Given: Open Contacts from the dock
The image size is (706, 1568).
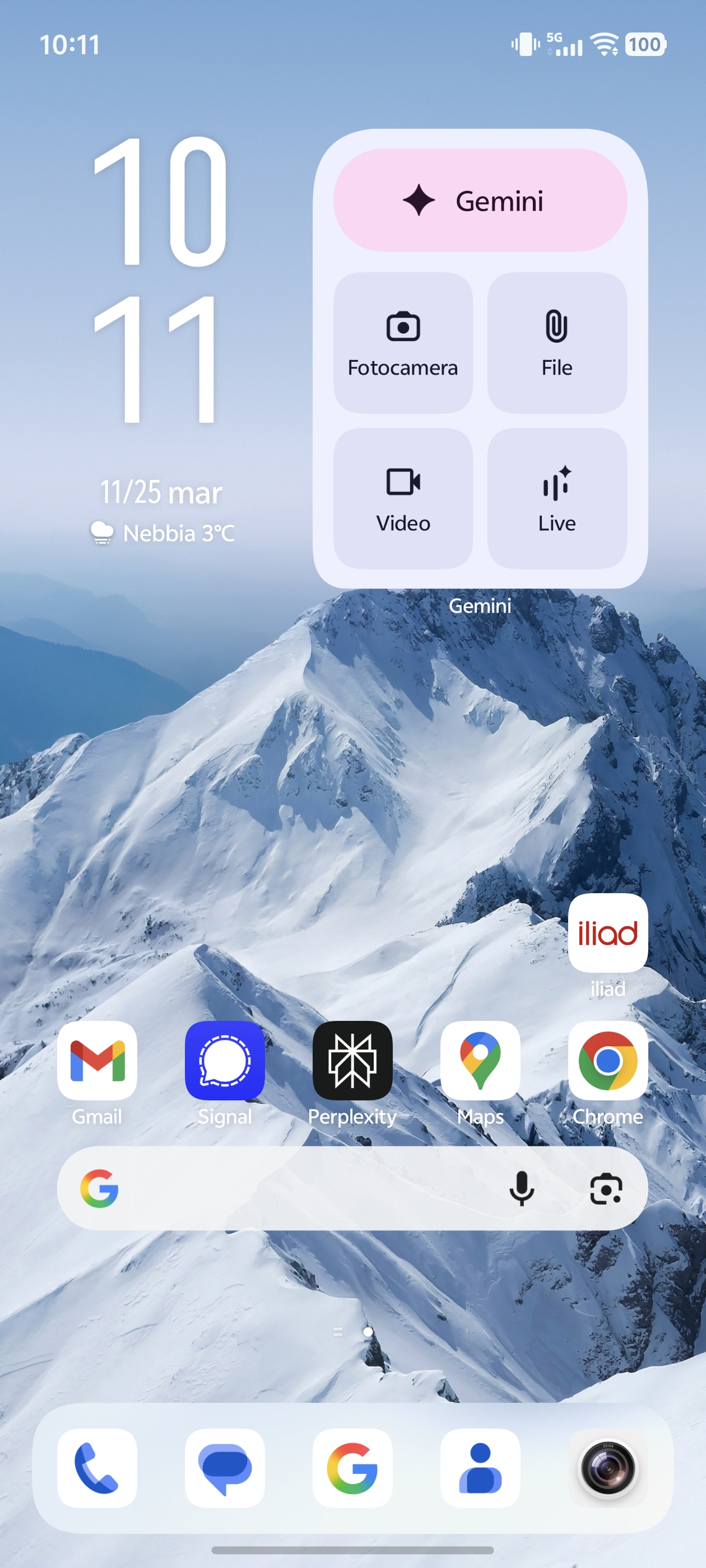Looking at the screenshot, I should [480, 1468].
